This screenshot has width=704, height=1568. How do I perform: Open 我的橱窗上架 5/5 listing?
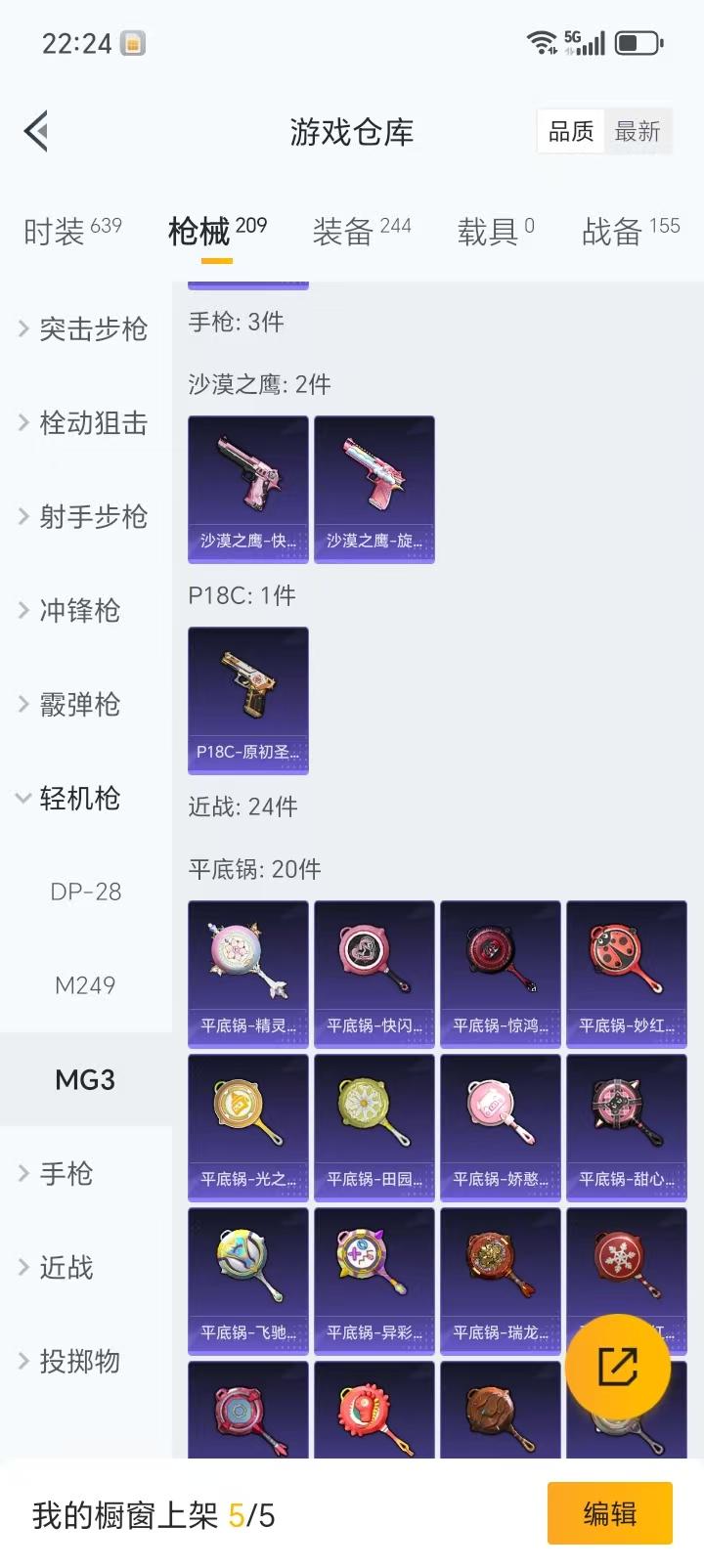(x=152, y=1515)
